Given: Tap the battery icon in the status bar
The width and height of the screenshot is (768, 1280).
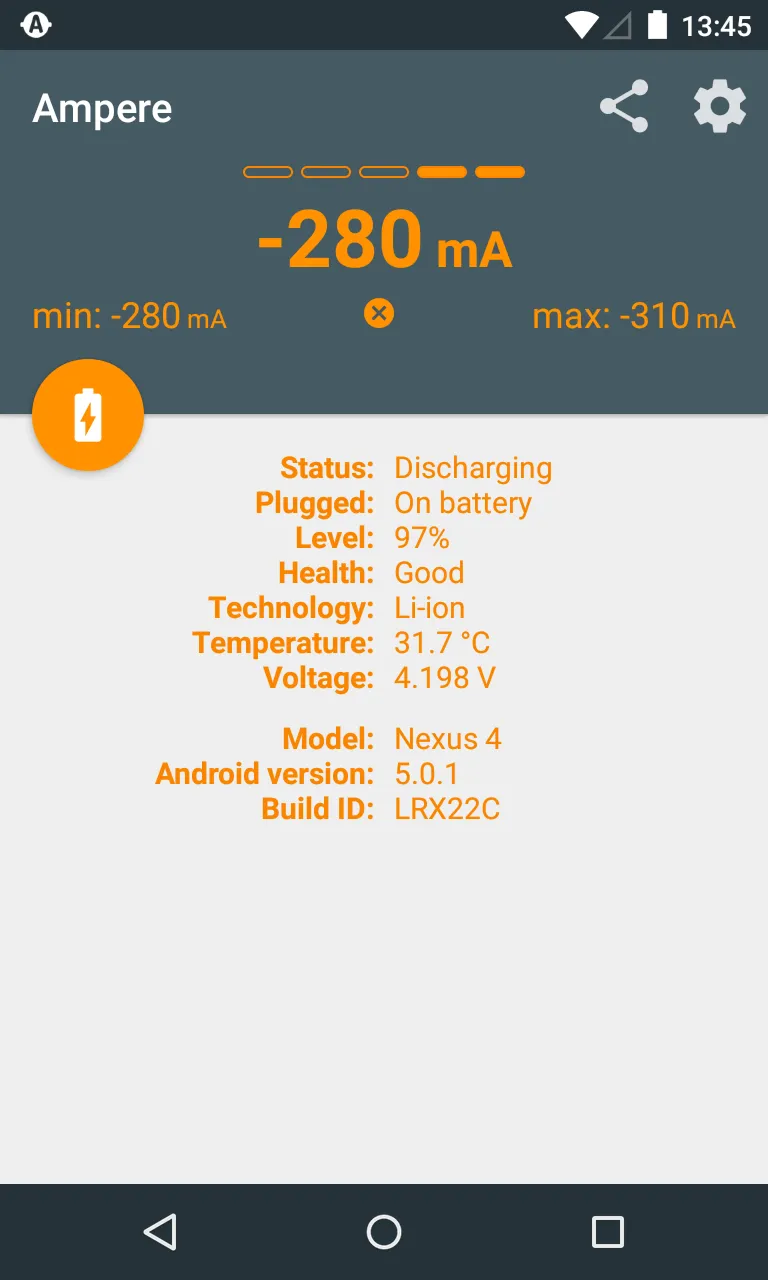Looking at the screenshot, I should (x=655, y=23).
